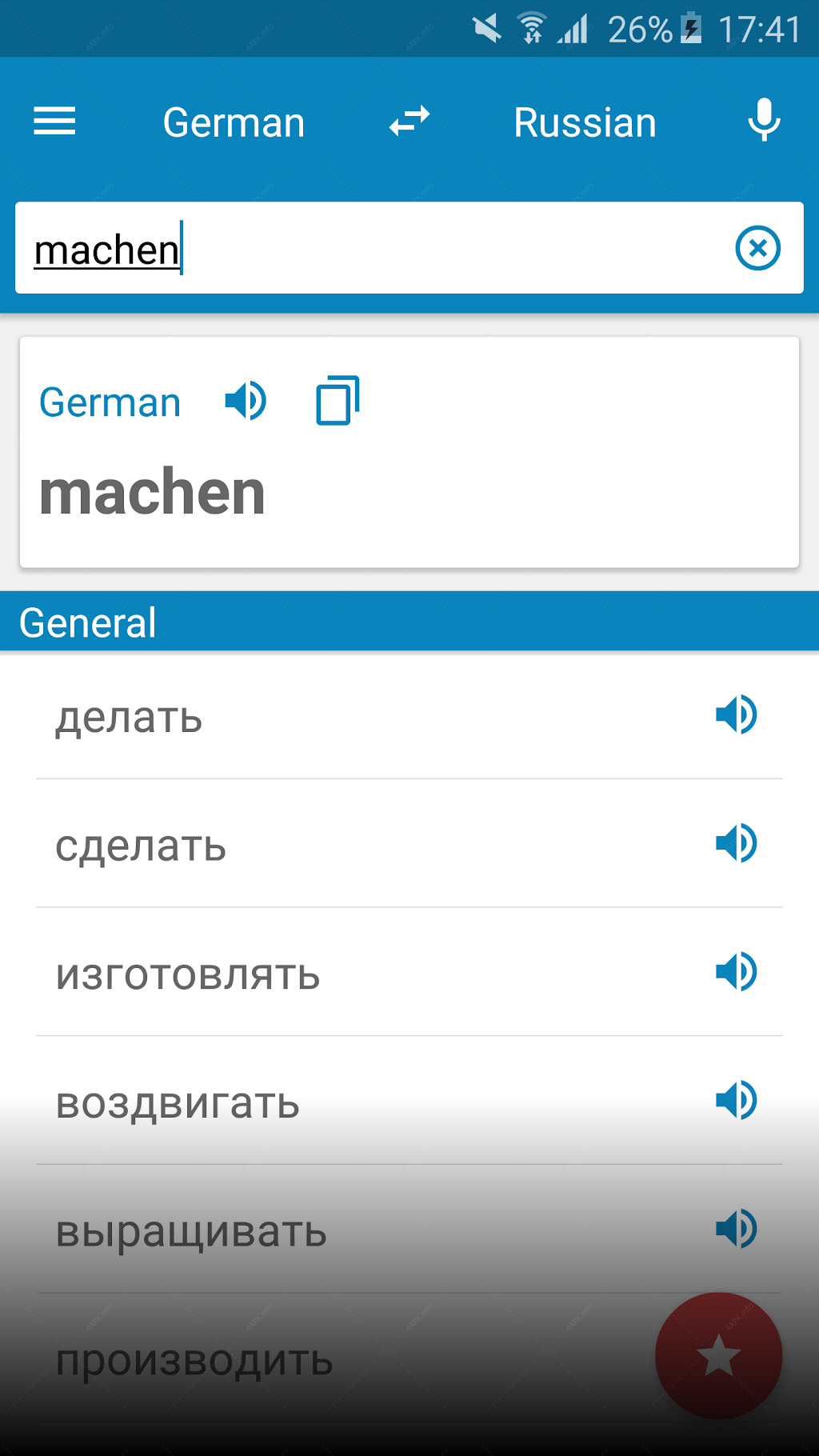Tap the search field containing machen

point(376,249)
